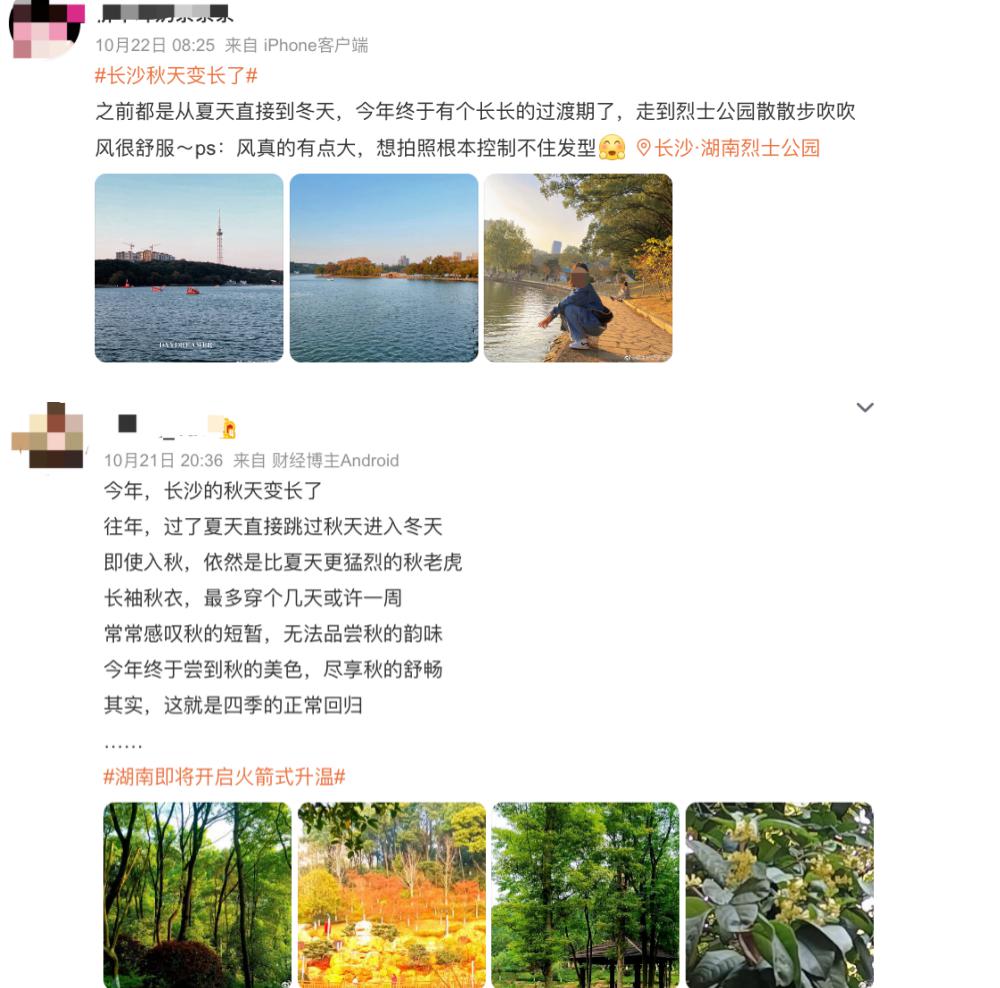Expand the chevron menu on the 10月21日 post
Viewport: 1000px width, 988px height.
click(x=865, y=407)
